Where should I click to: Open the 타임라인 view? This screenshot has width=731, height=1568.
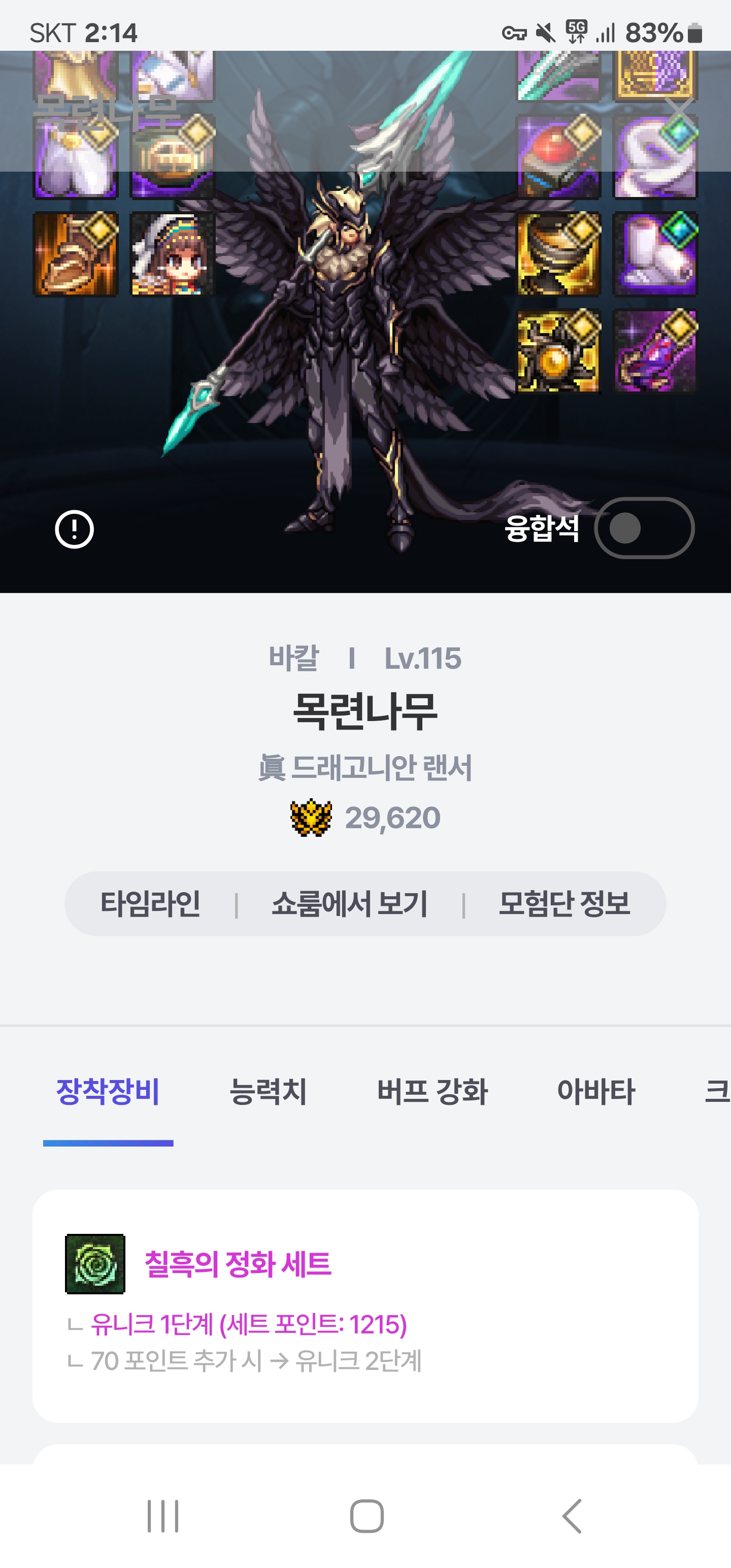pyautogui.click(x=150, y=903)
